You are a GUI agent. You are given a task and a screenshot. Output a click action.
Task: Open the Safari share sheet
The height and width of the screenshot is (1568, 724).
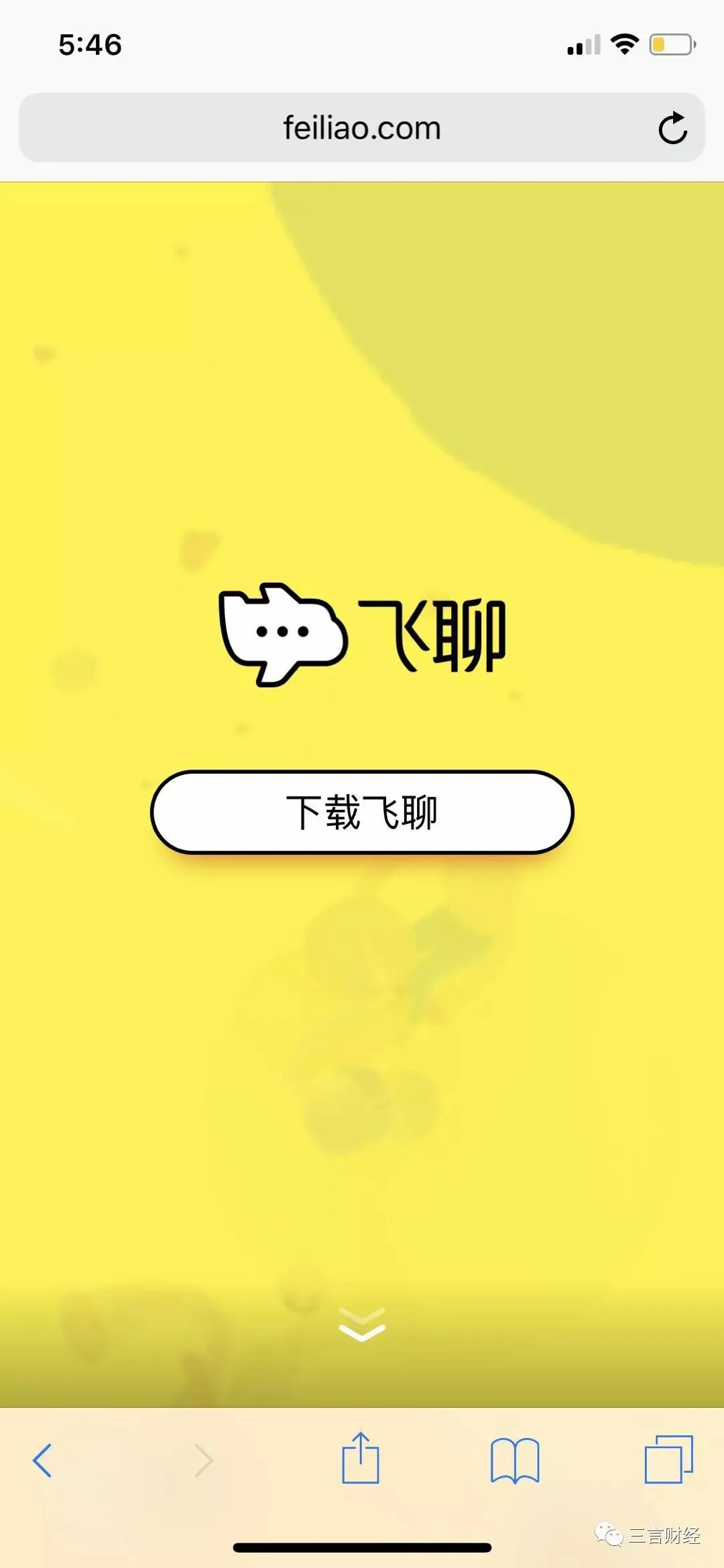(x=361, y=1459)
